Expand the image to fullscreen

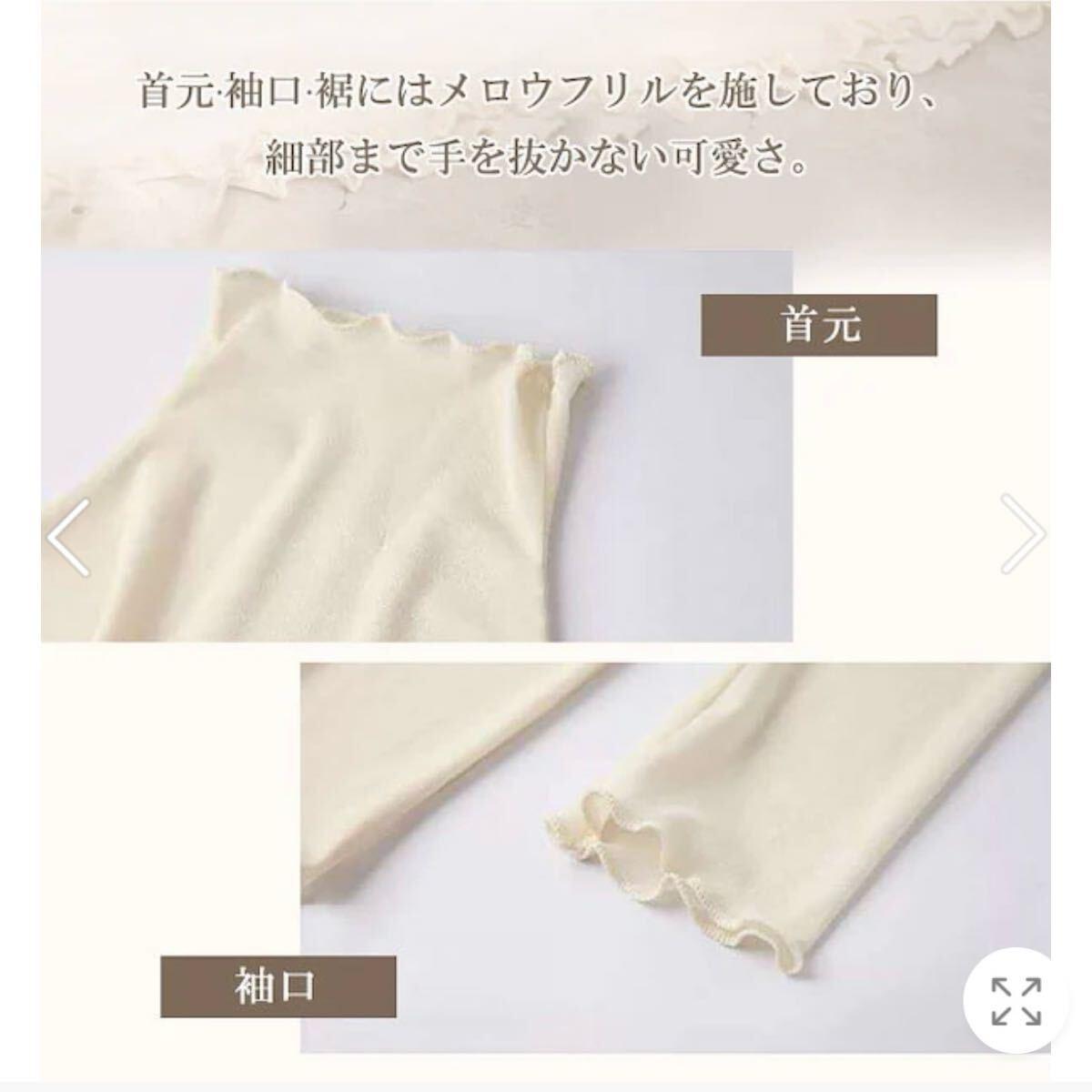[x=1016, y=1000]
